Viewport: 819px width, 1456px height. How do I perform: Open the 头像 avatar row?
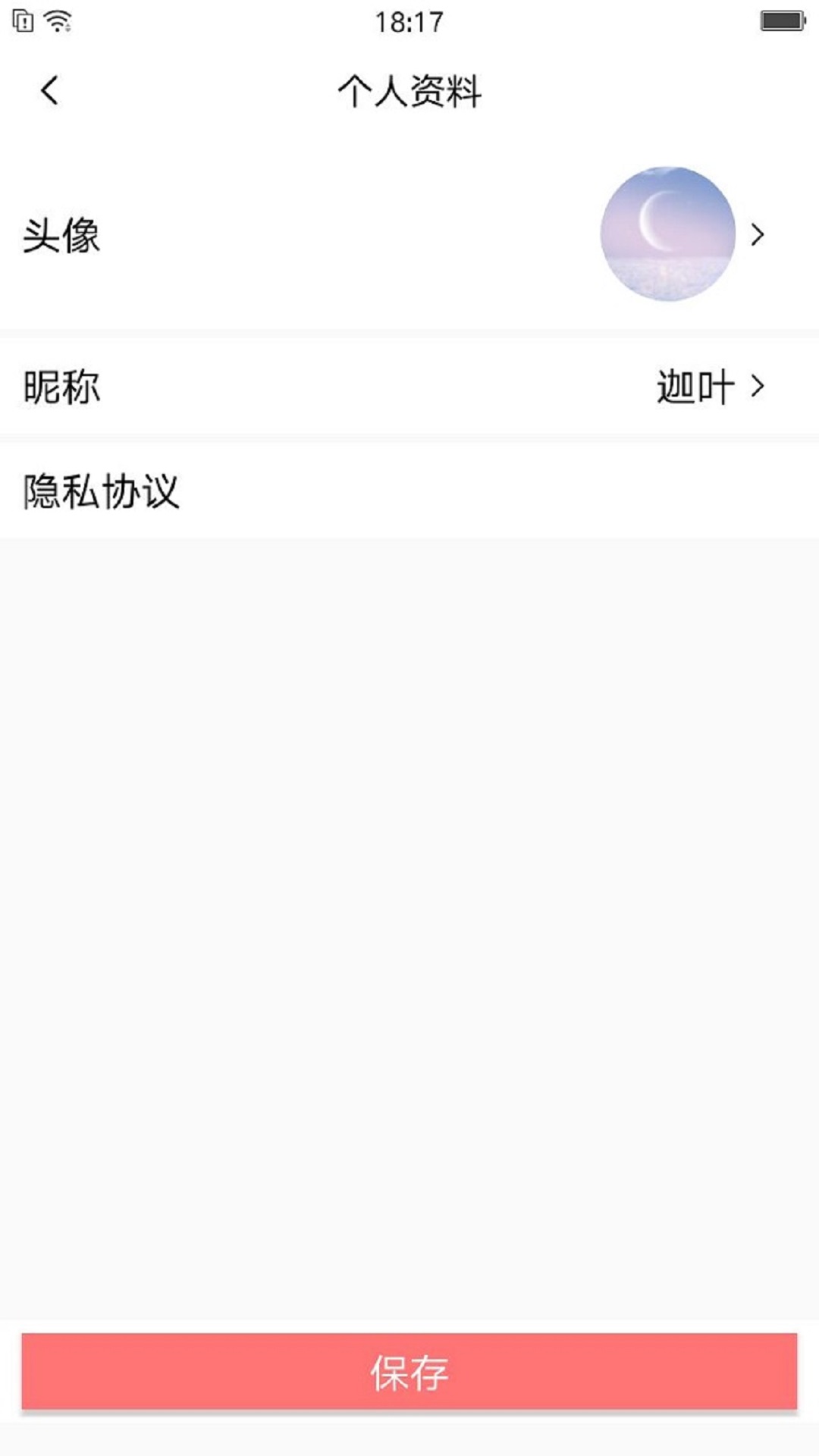pos(409,234)
